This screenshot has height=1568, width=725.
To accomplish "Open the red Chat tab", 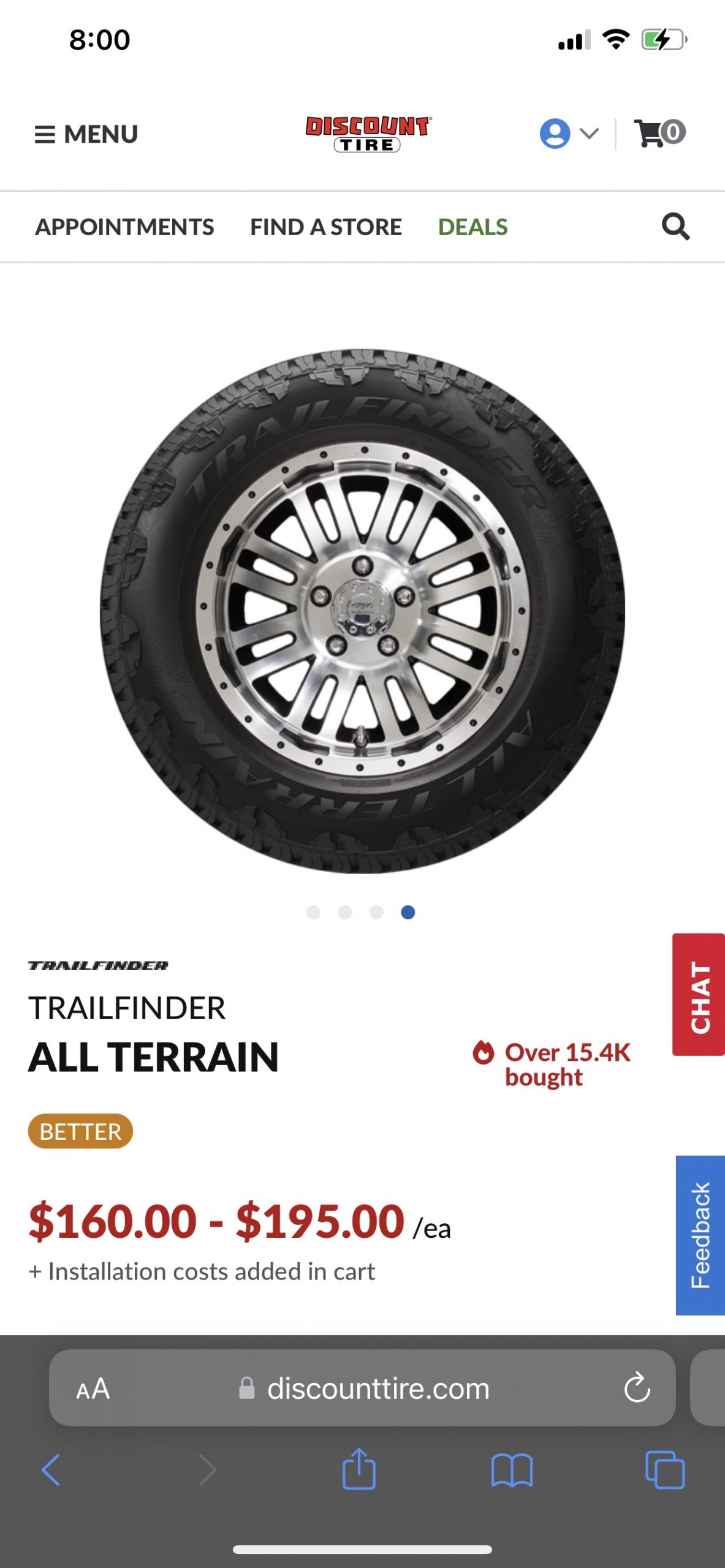I will pos(699,995).
